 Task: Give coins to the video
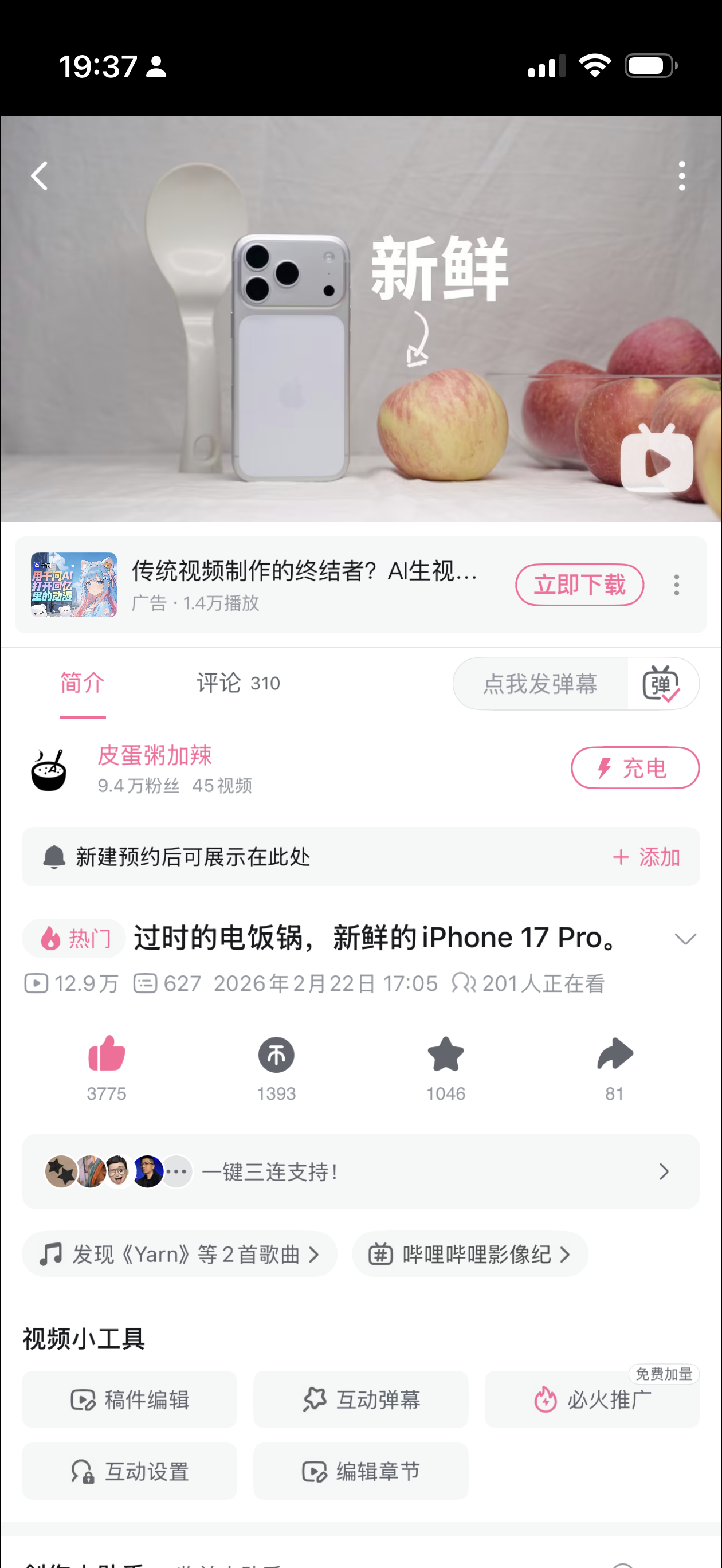(x=276, y=1055)
